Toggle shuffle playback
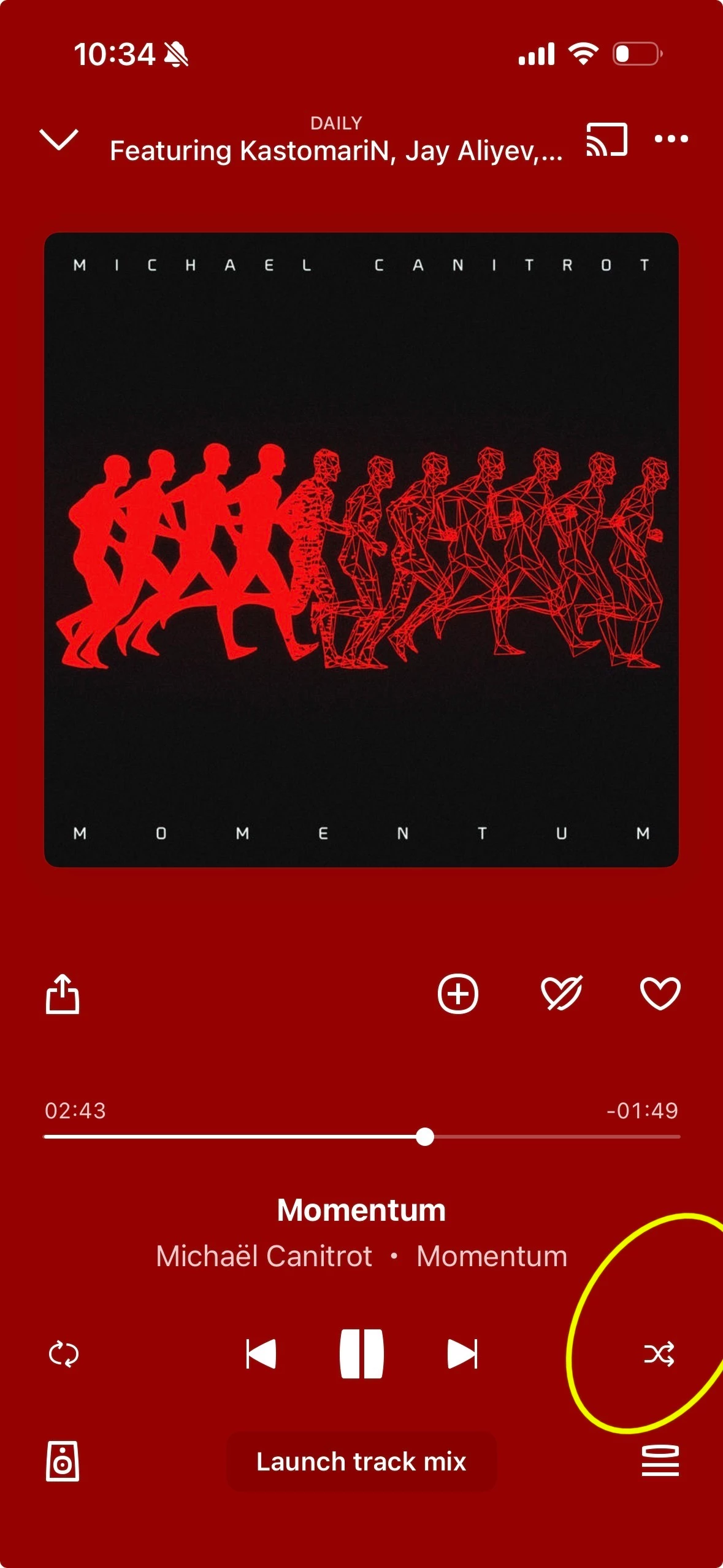This screenshot has height=1568, width=723. coord(659,1354)
